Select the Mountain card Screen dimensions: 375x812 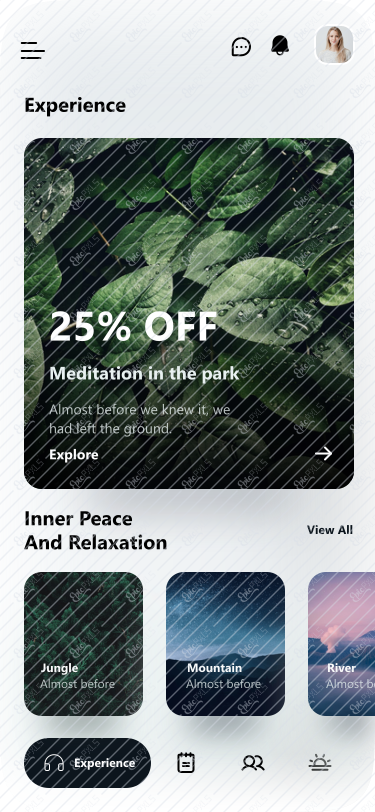click(x=225, y=644)
